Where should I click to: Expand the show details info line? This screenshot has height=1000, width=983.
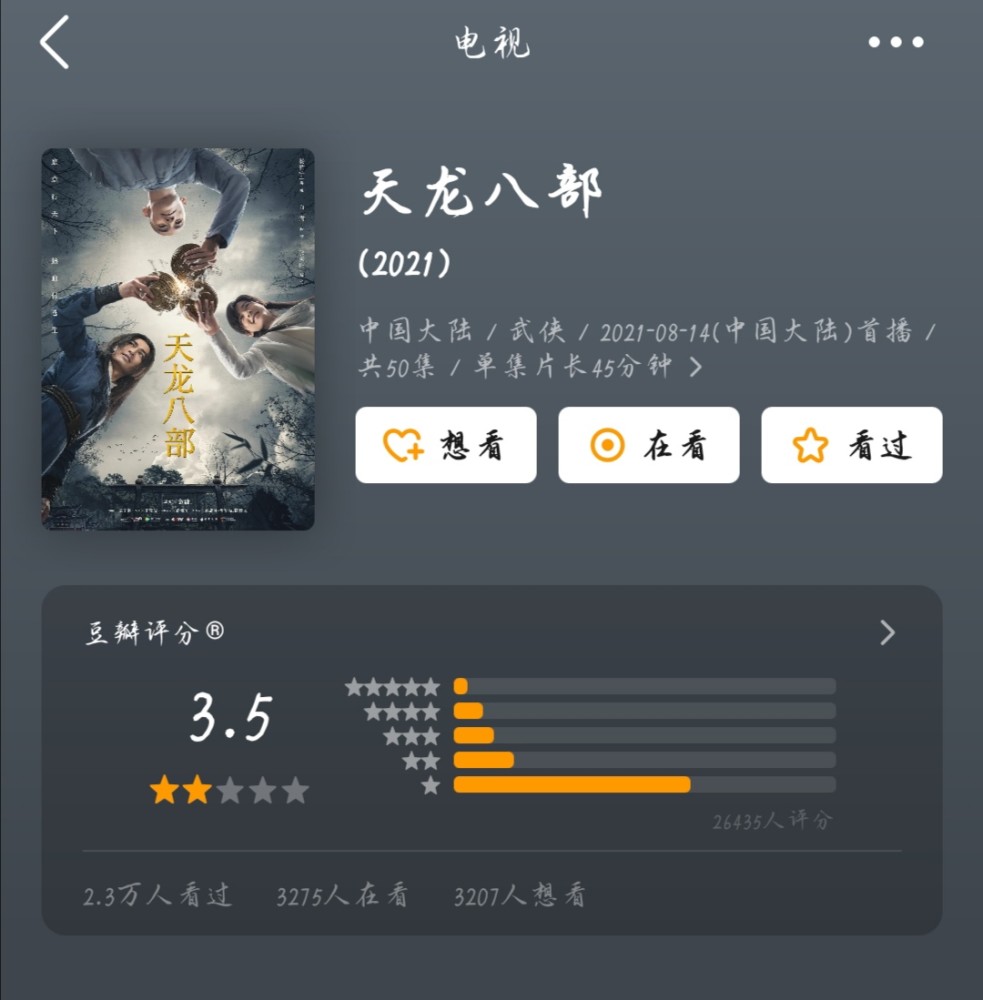point(696,367)
